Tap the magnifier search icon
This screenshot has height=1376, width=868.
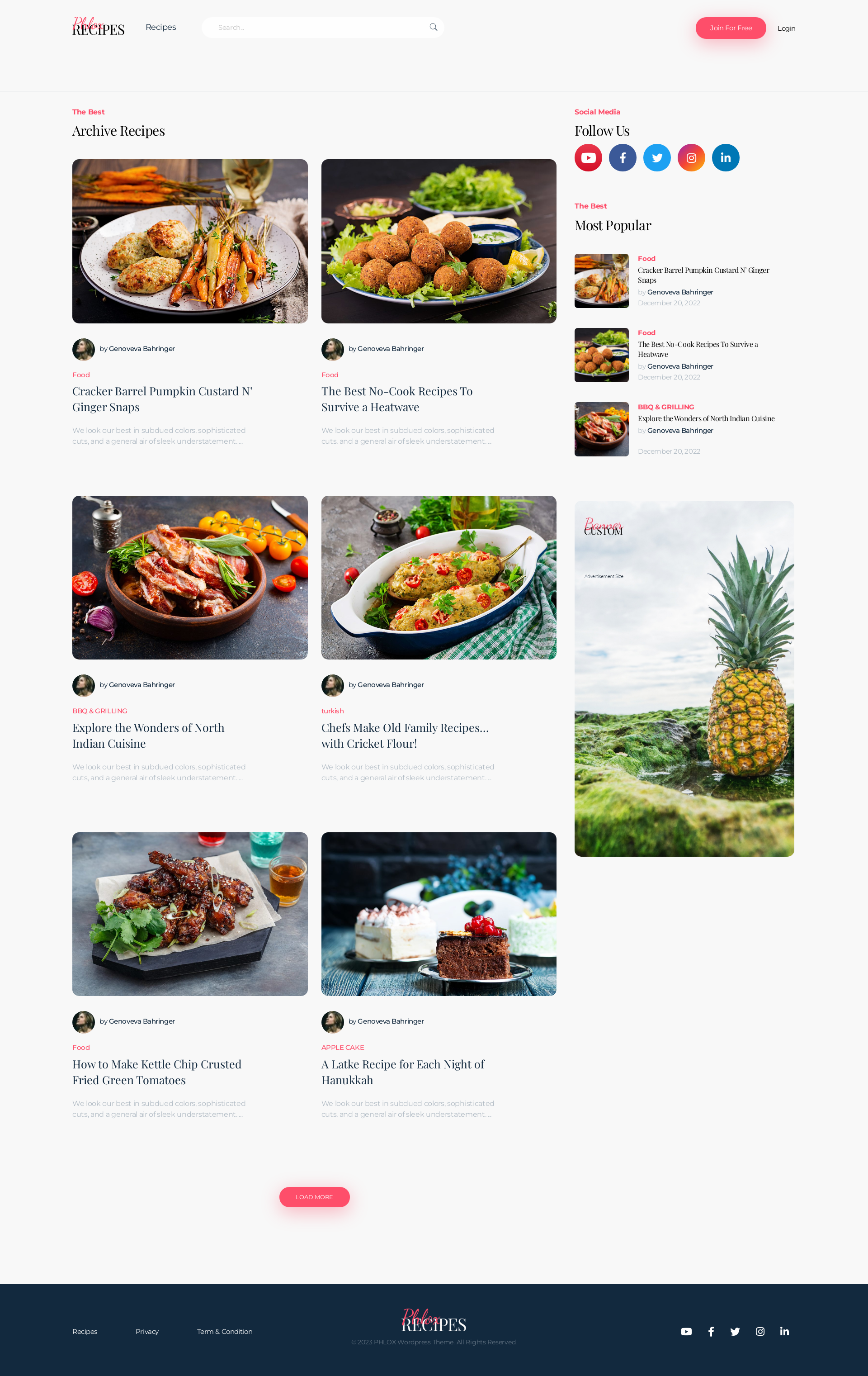pyautogui.click(x=434, y=28)
